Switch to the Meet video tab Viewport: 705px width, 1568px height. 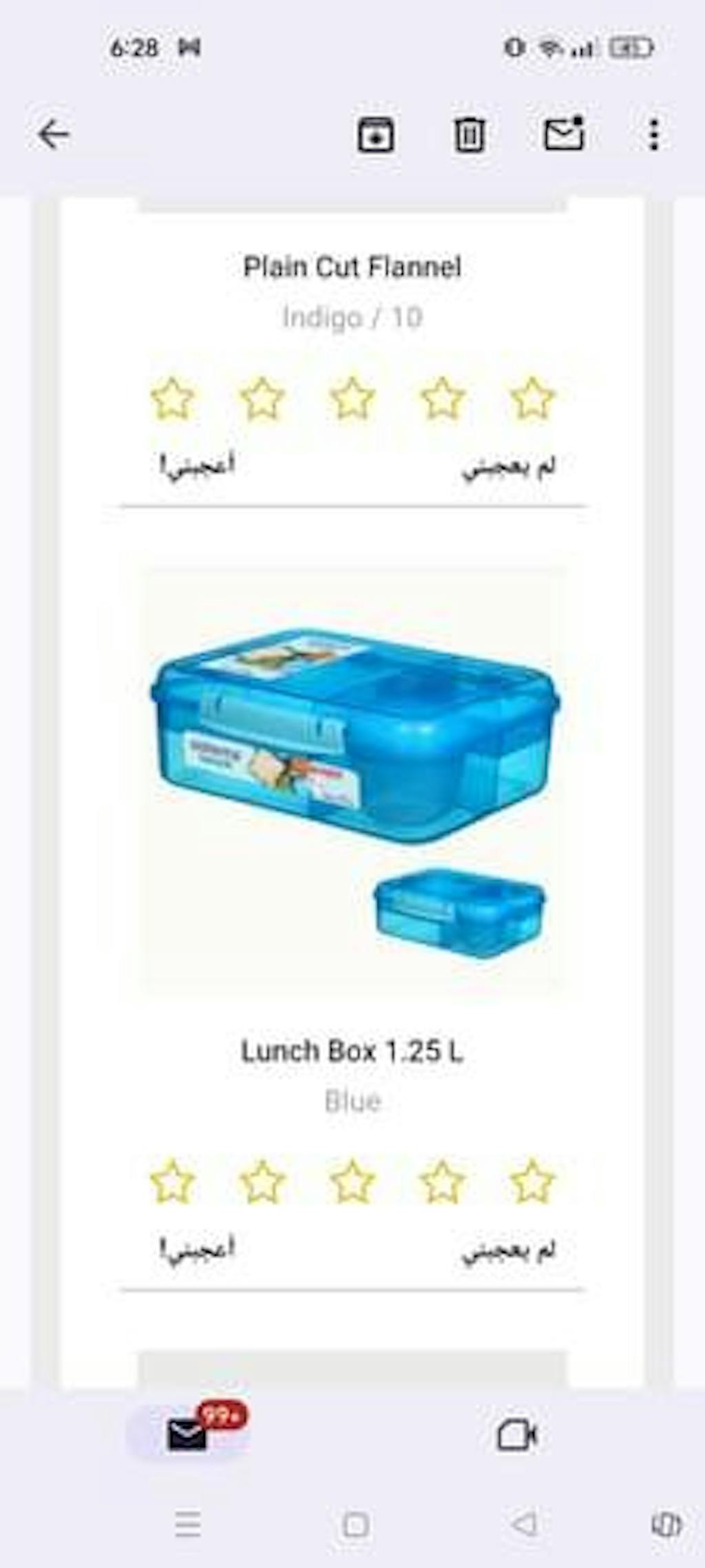point(516,1434)
